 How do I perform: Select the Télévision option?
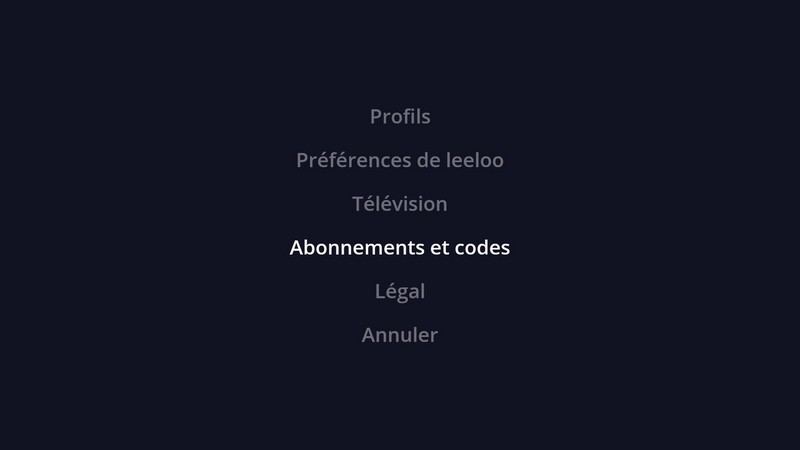(x=400, y=204)
